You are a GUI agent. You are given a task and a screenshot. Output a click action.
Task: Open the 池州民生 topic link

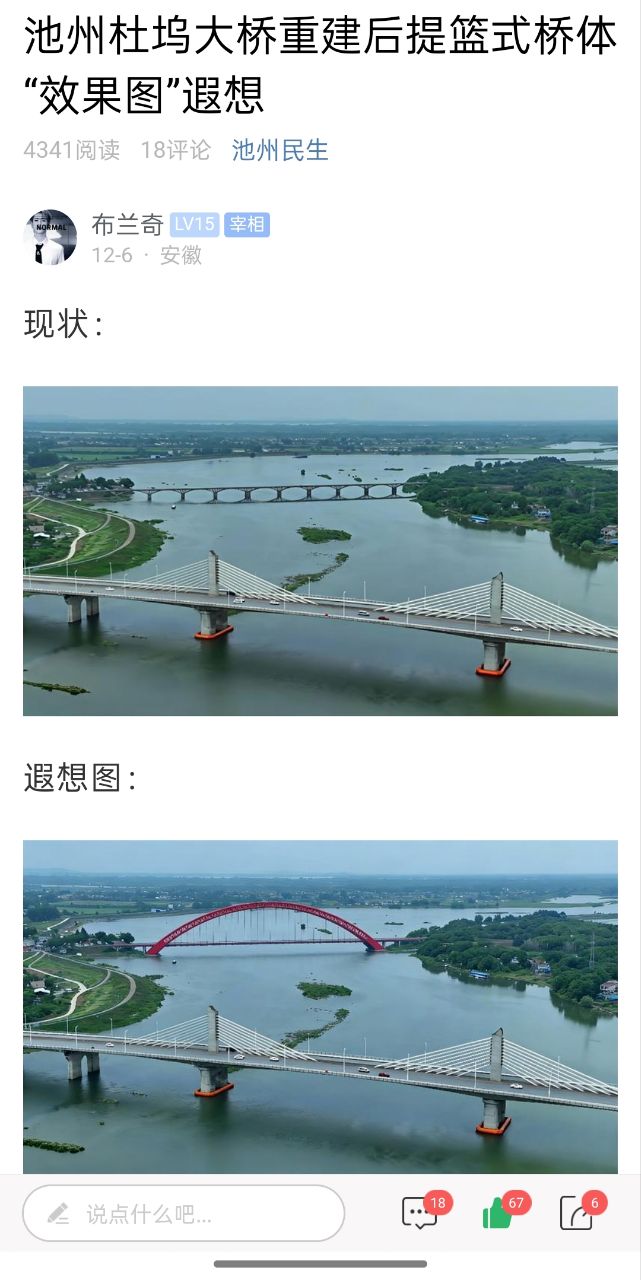pos(280,150)
